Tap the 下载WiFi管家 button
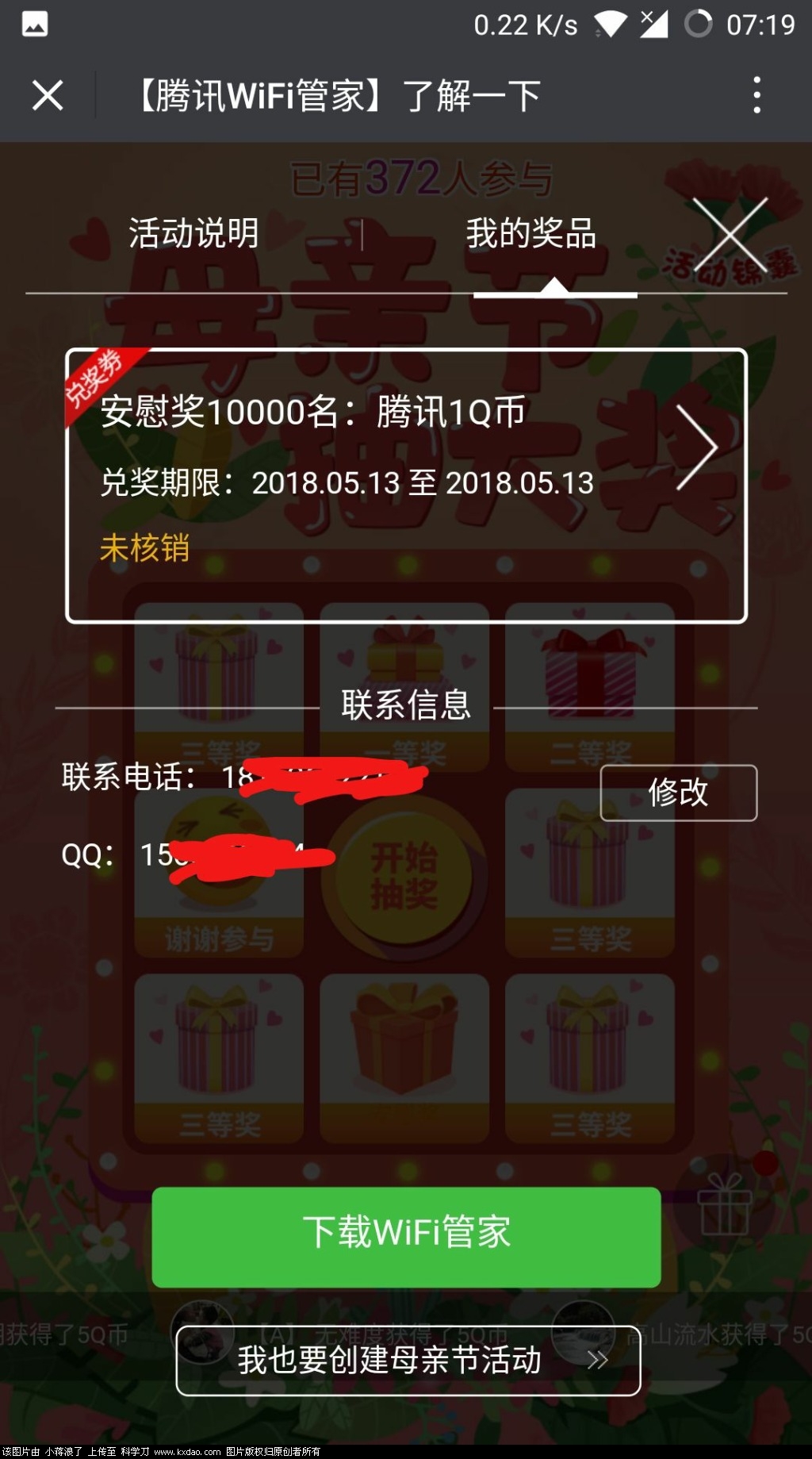The image size is (812, 1459). tap(406, 1235)
